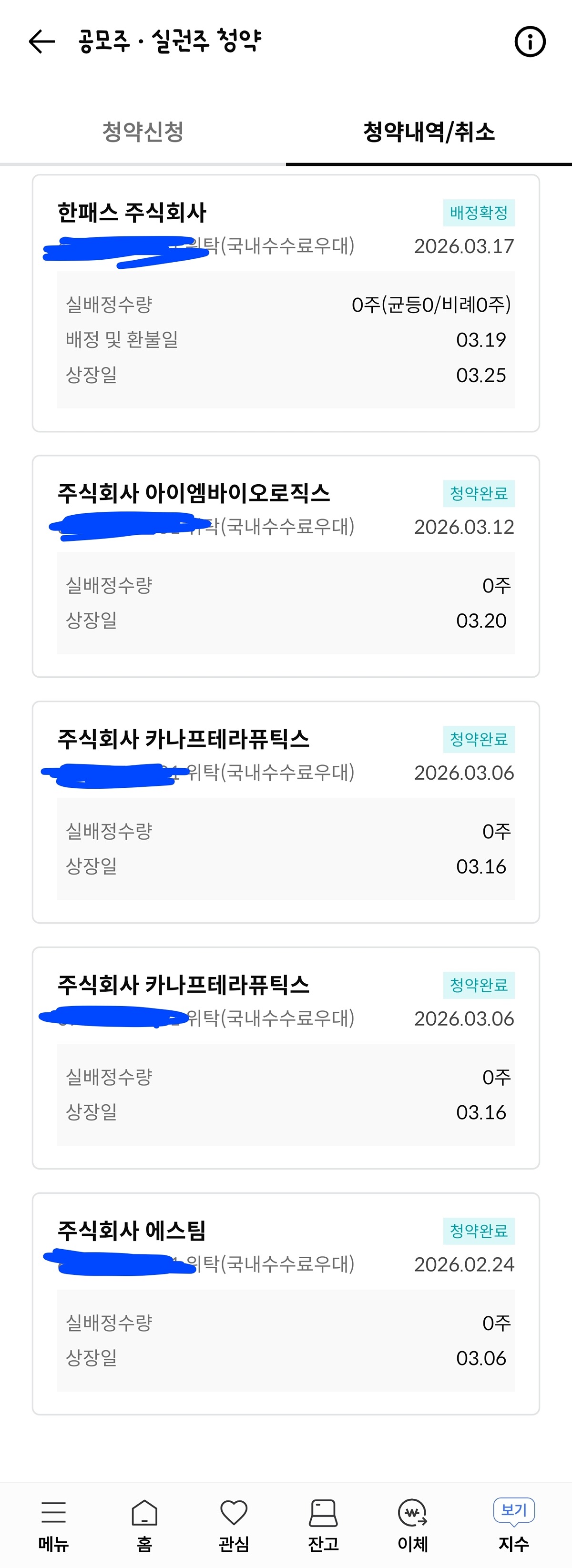Select the 청약내역/취소 tab

tap(429, 132)
